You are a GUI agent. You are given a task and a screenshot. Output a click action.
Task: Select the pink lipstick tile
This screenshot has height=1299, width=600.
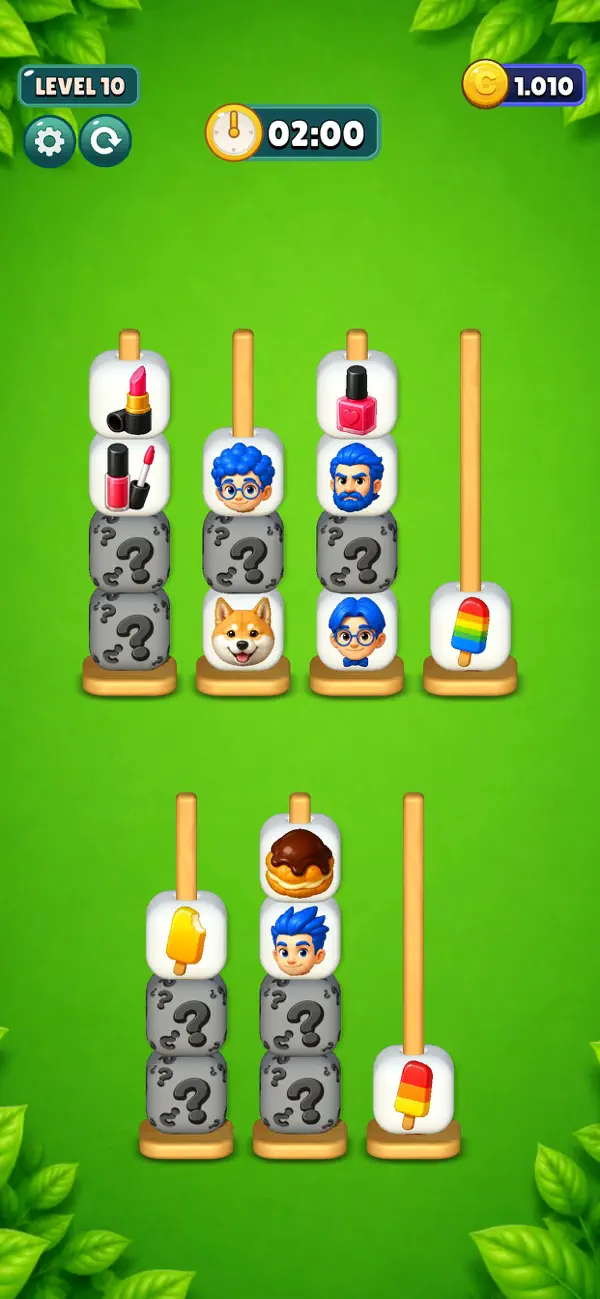pos(129,393)
